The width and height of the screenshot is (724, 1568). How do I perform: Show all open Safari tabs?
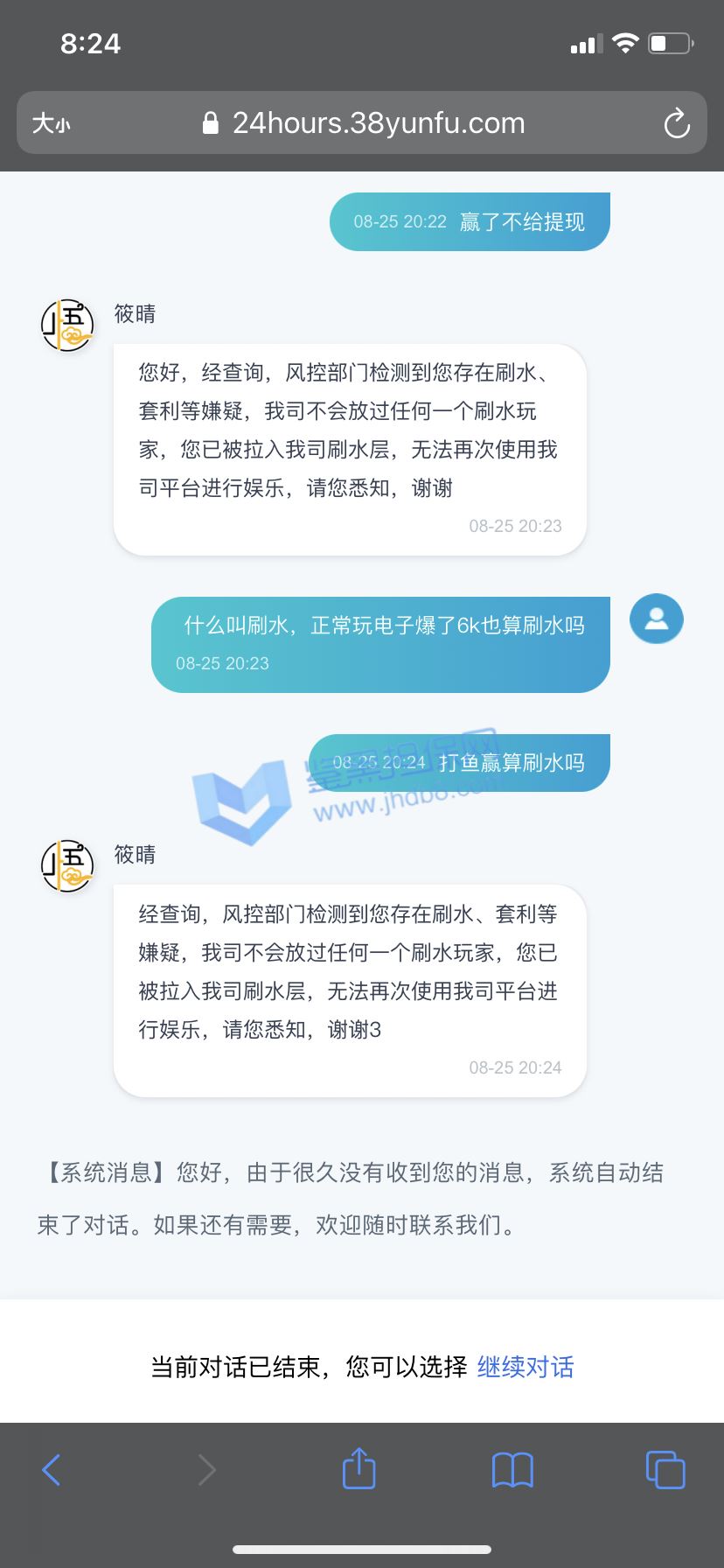[x=665, y=1469]
